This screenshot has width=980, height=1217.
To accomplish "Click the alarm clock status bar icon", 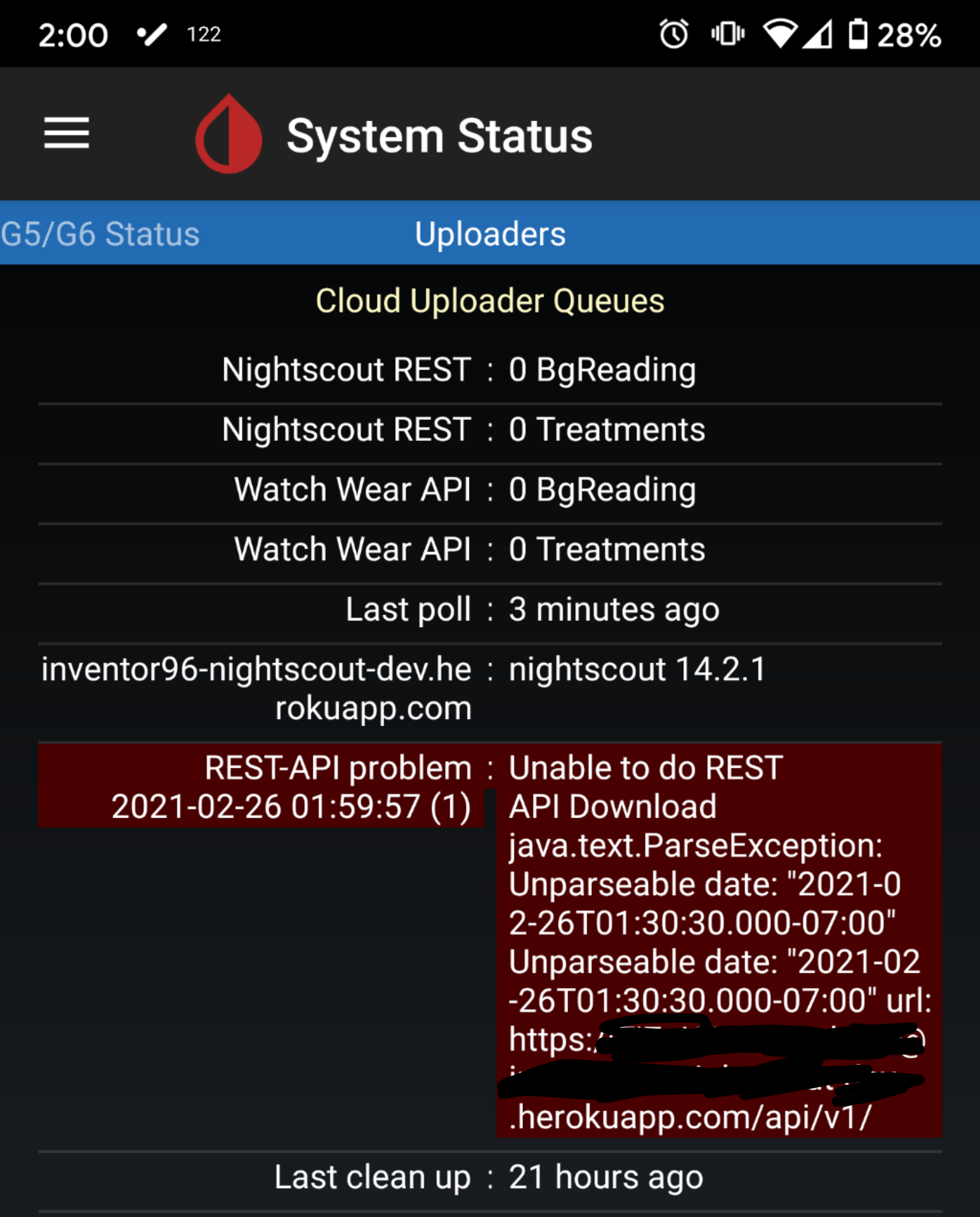I will (x=672, y=36).
